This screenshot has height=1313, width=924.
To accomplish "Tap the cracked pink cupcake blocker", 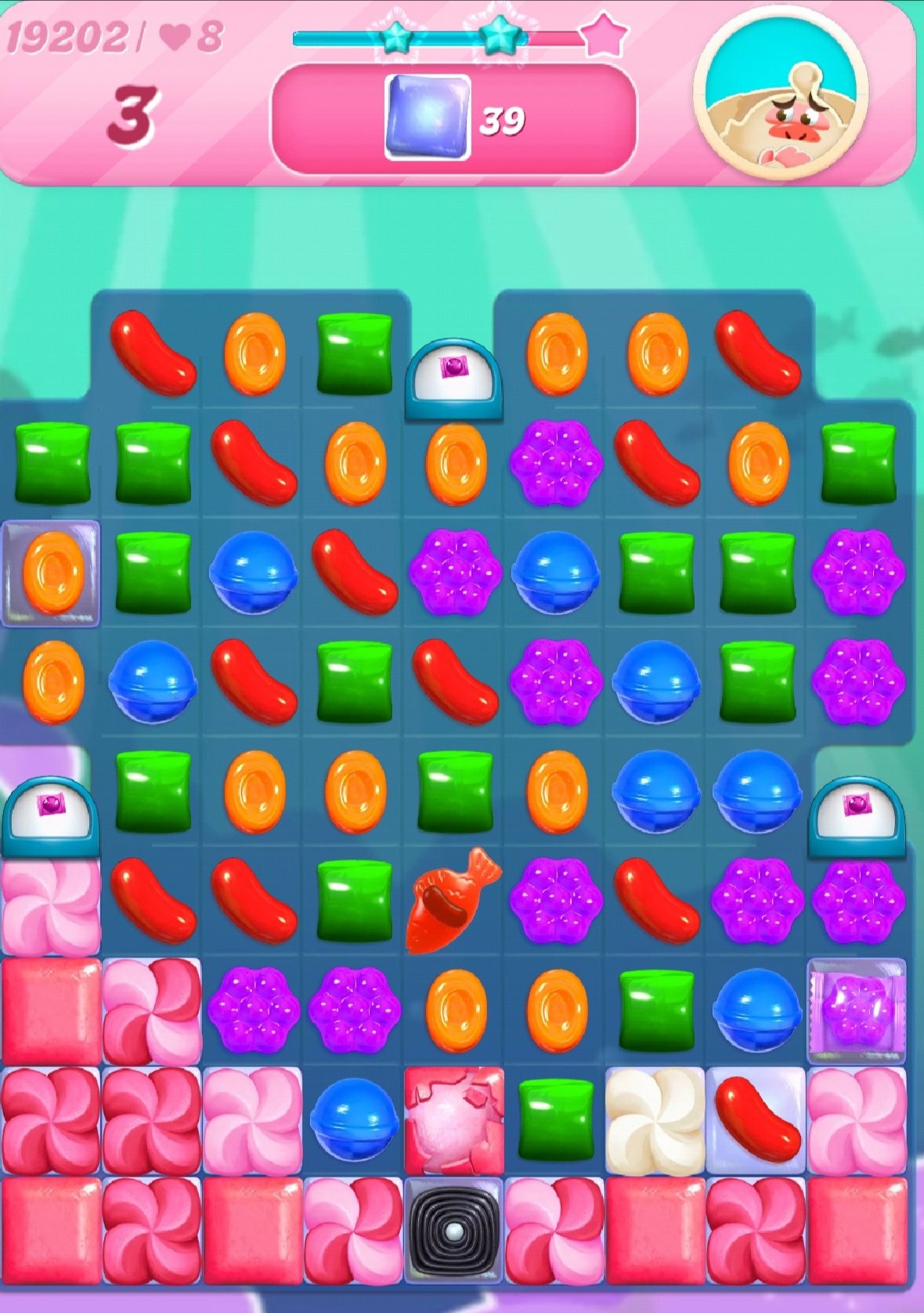I will pos(453,1120).
